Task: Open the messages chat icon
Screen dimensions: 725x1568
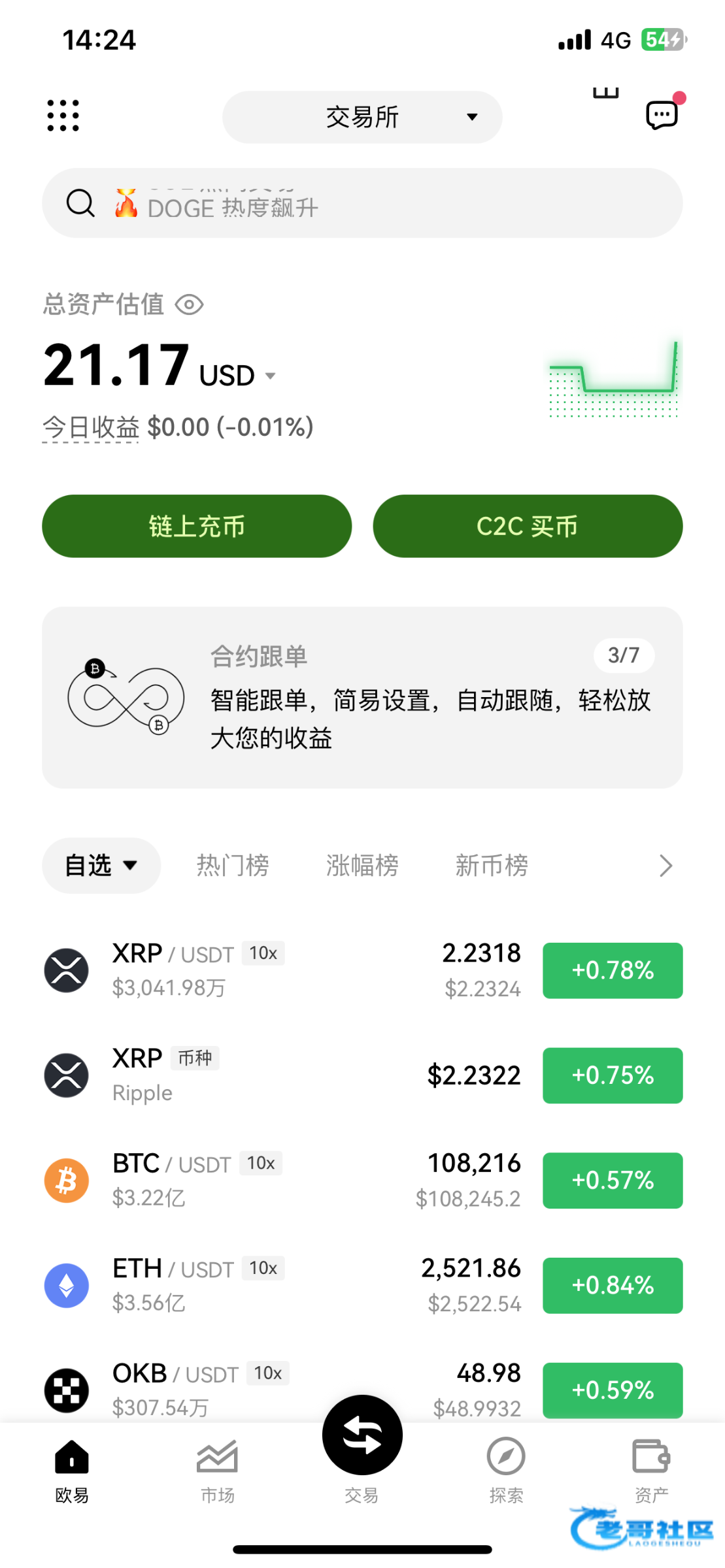Action: [x=662, y=115]
